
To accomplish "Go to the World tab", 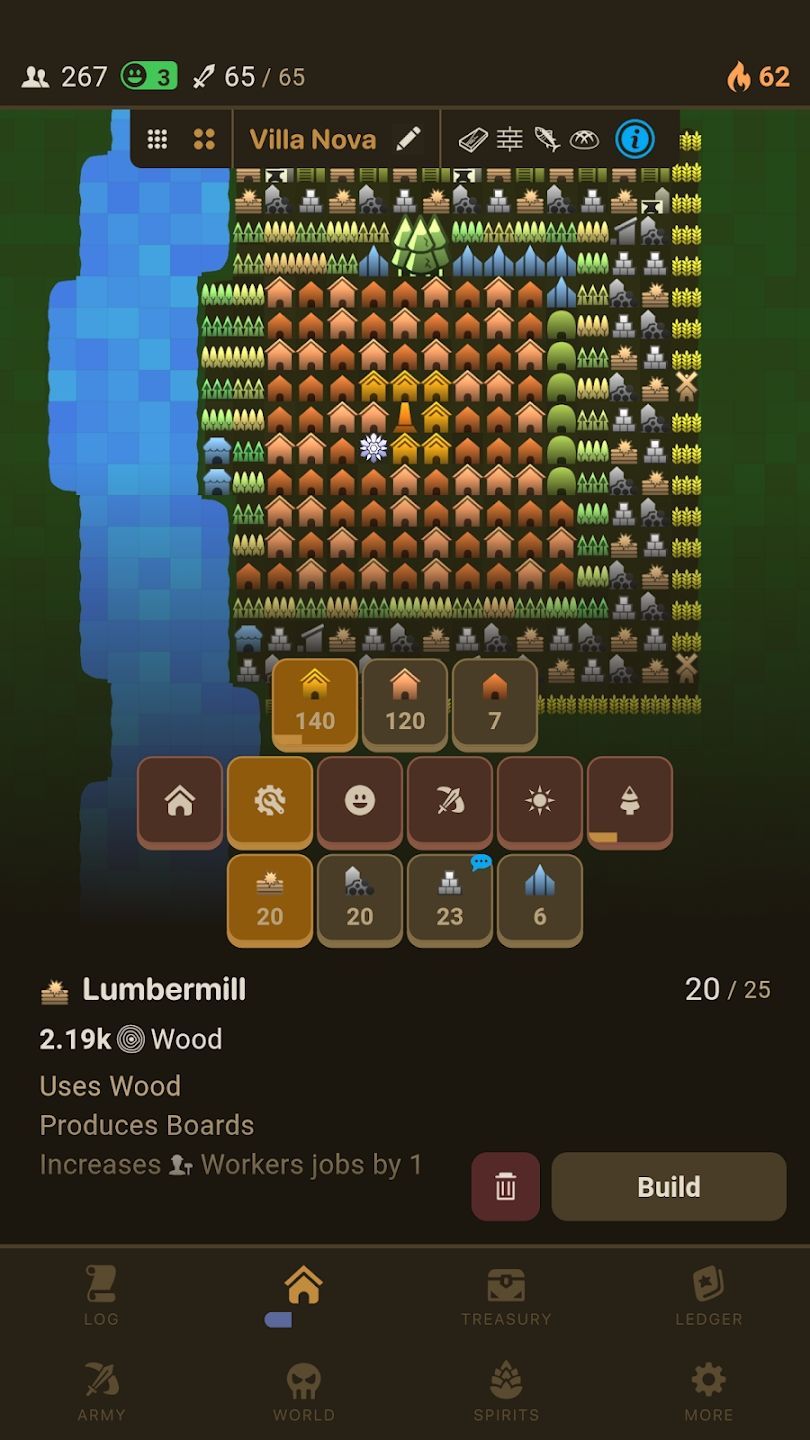I will coord(304,1392).
